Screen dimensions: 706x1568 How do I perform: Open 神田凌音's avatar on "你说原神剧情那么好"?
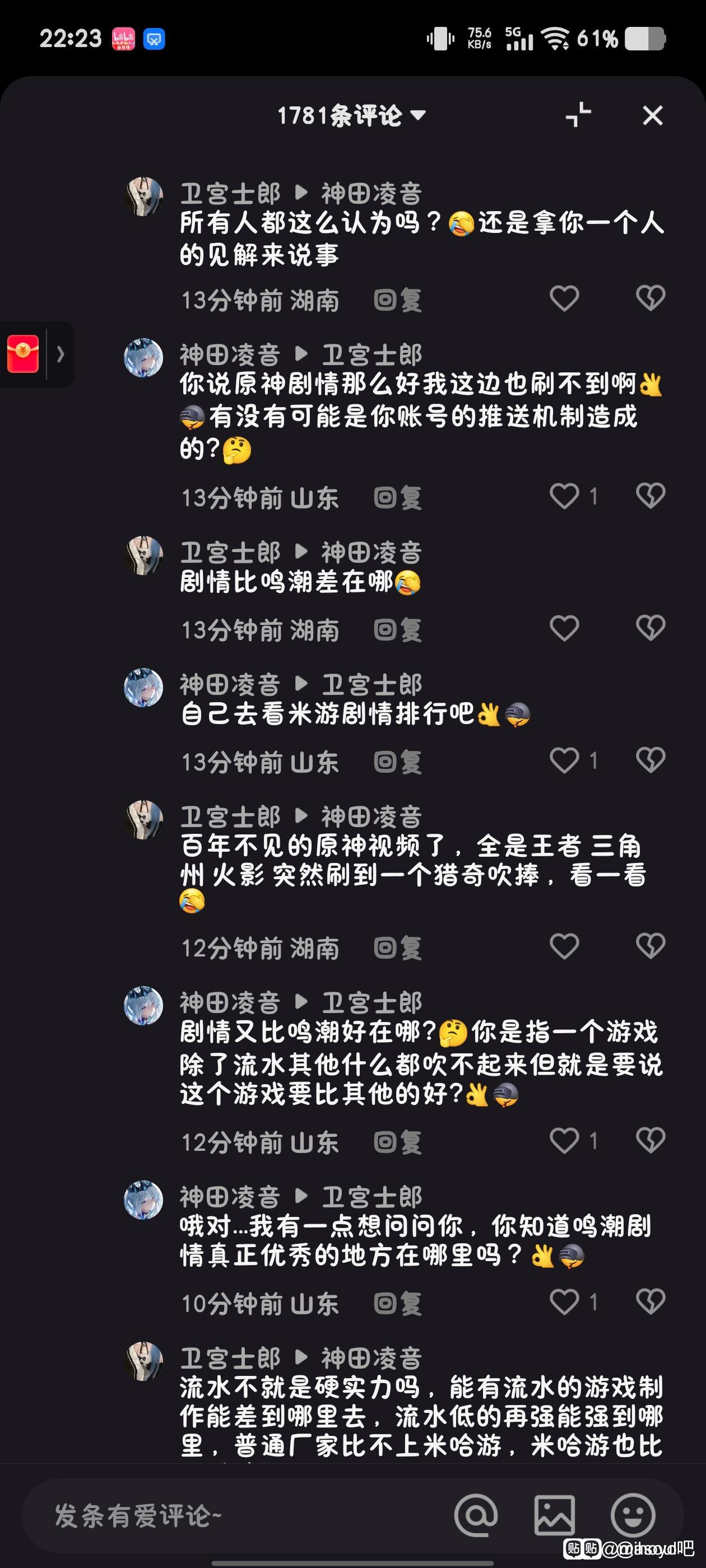[144, 358]
